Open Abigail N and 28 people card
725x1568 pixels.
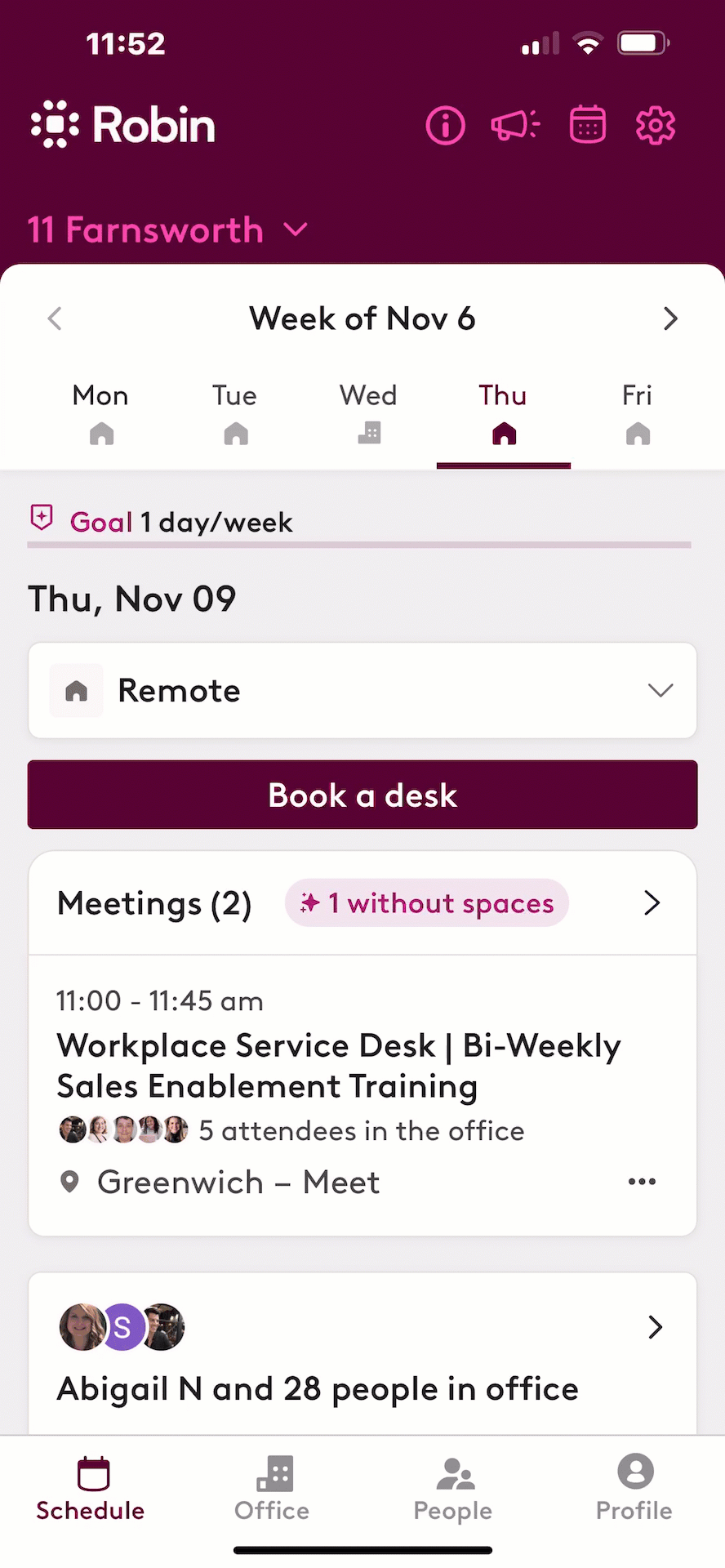point(362,1356)
